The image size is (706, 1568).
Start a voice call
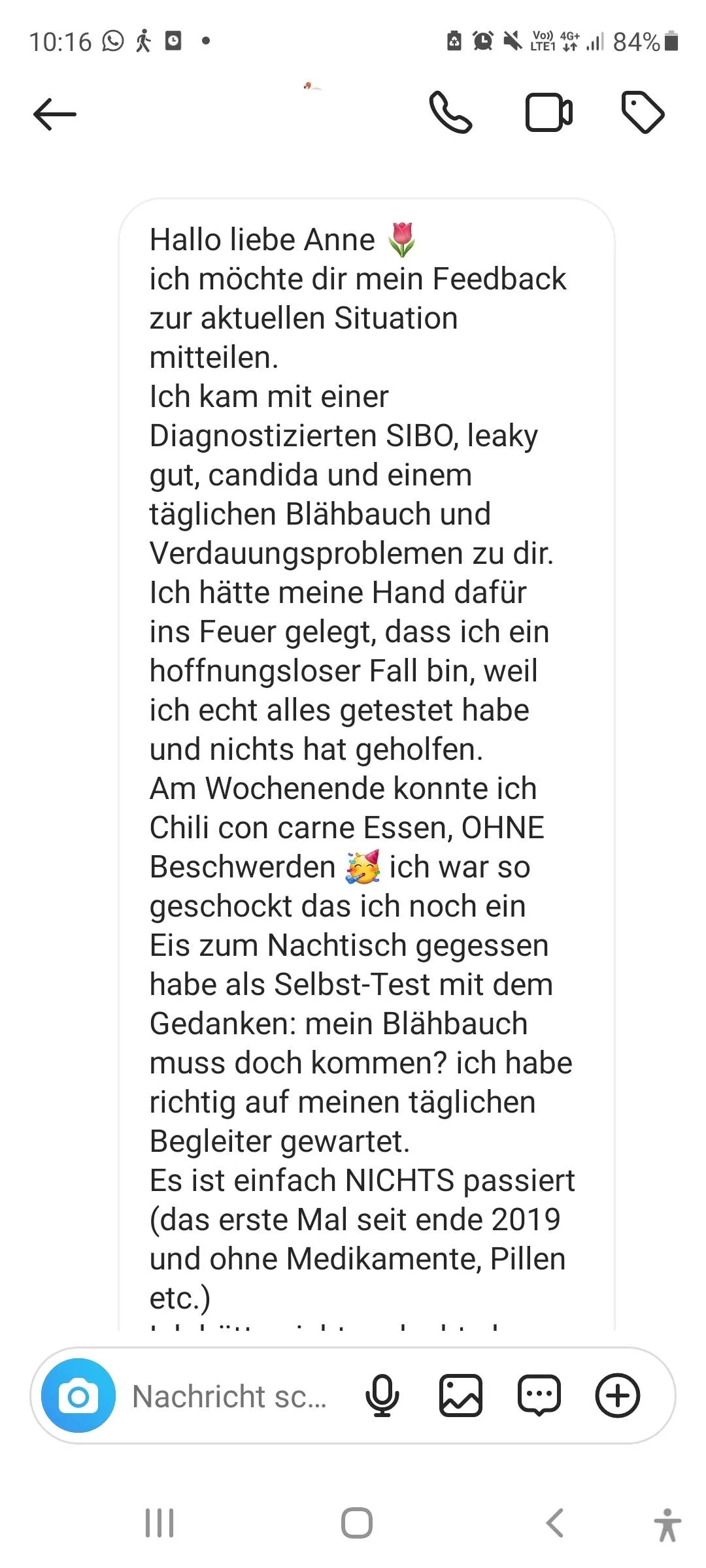(x=450, y=112)
